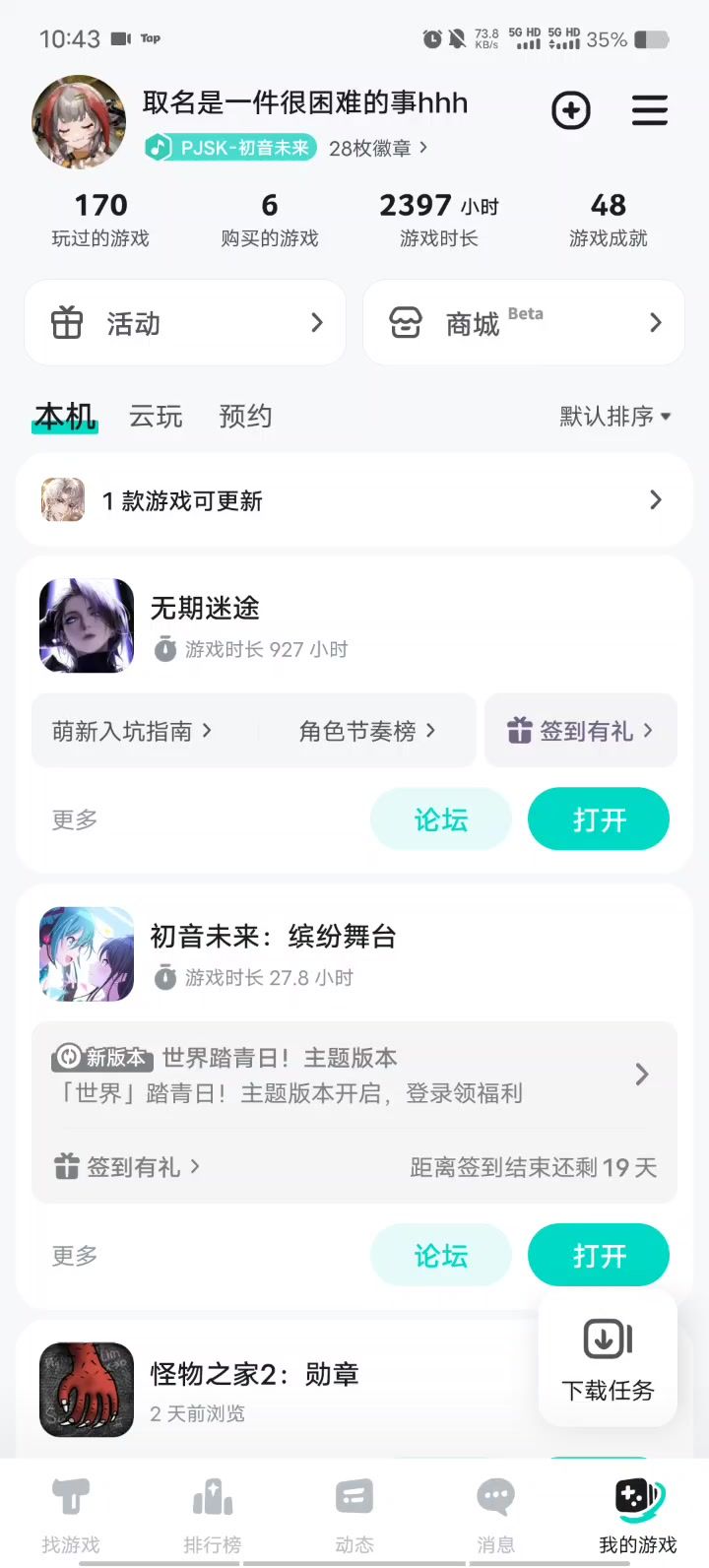Image resolution: width=709 pixels, height=1568 pixels.
Task: Go to the 找游戏 tab
Action: [x=71, y=1515]
